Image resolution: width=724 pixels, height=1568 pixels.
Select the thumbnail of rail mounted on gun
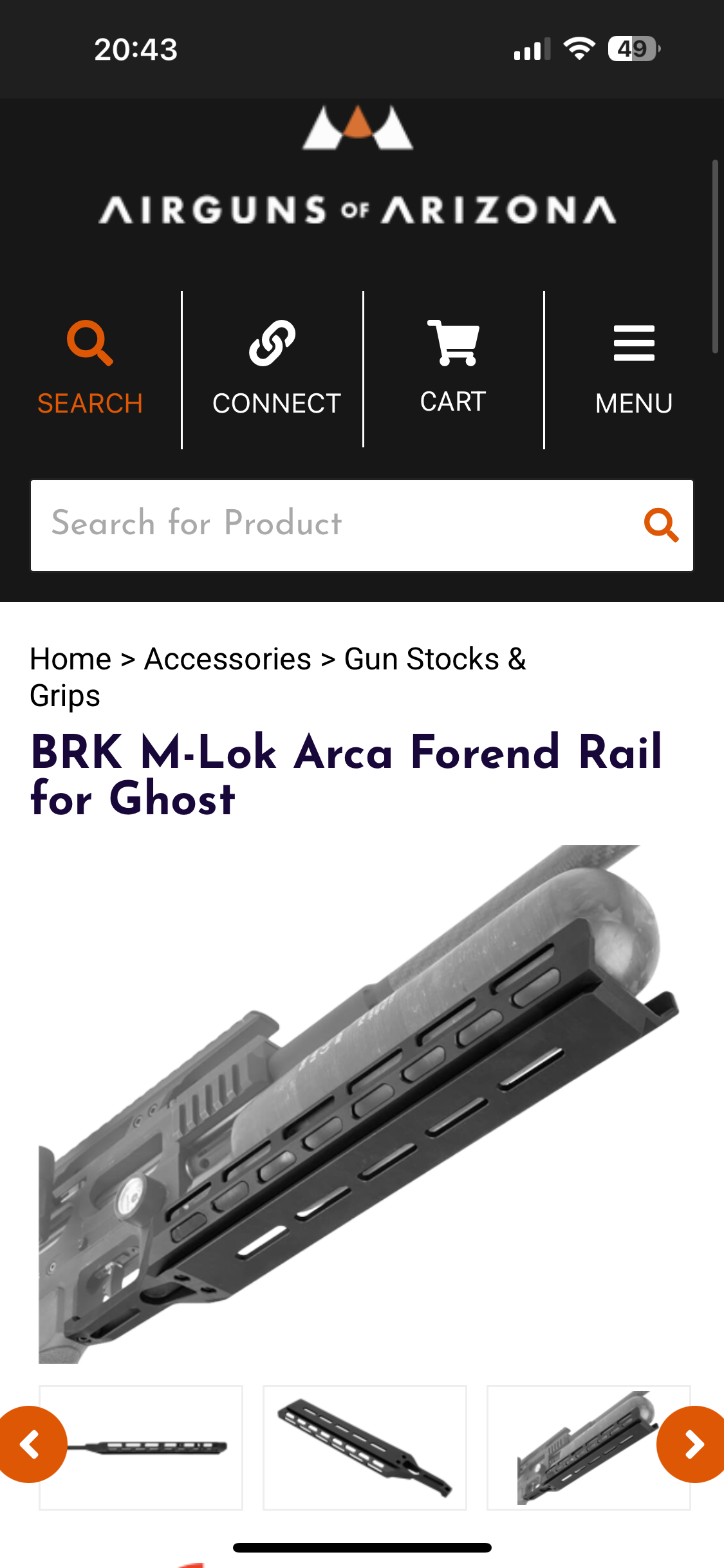point(579,1448)
